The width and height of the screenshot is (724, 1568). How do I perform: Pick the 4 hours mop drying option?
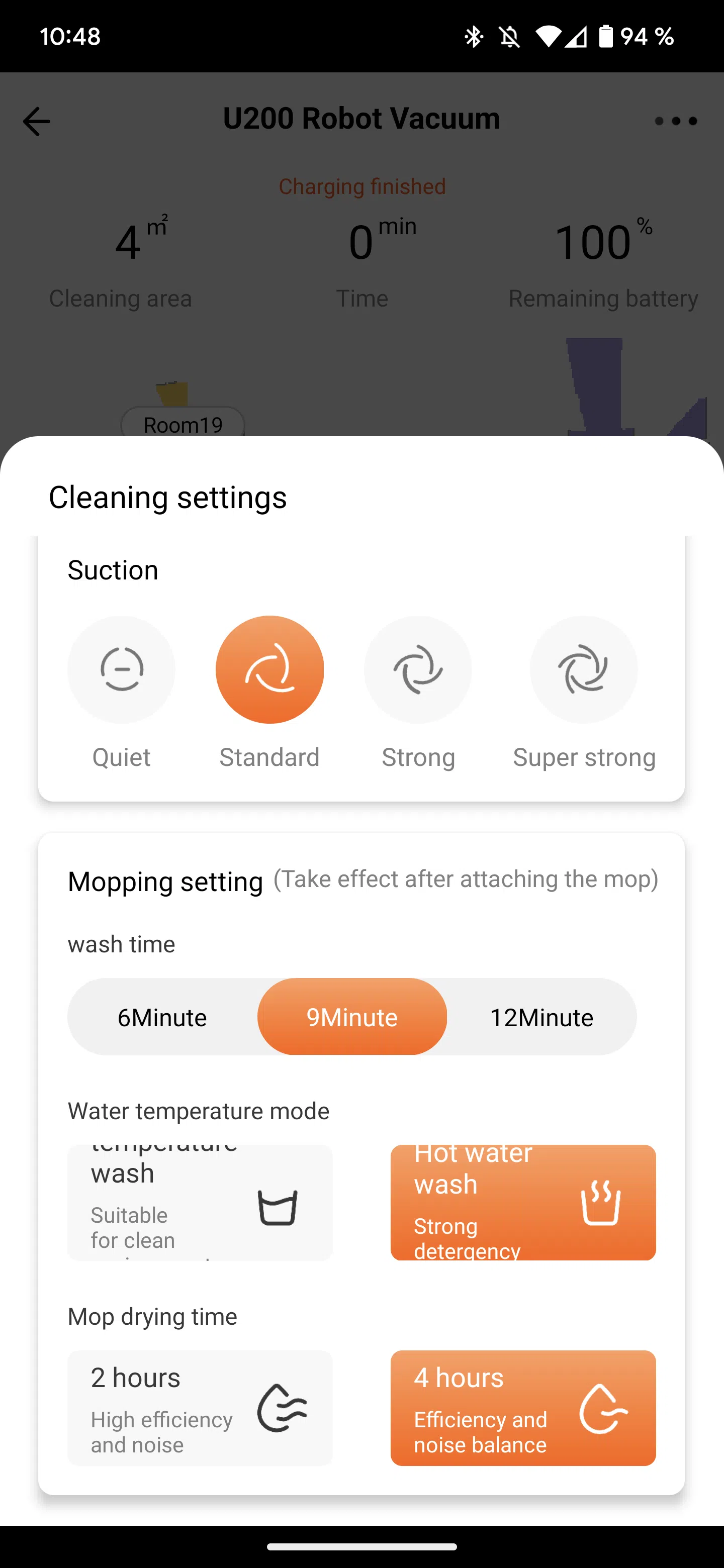coord(522,1408)
